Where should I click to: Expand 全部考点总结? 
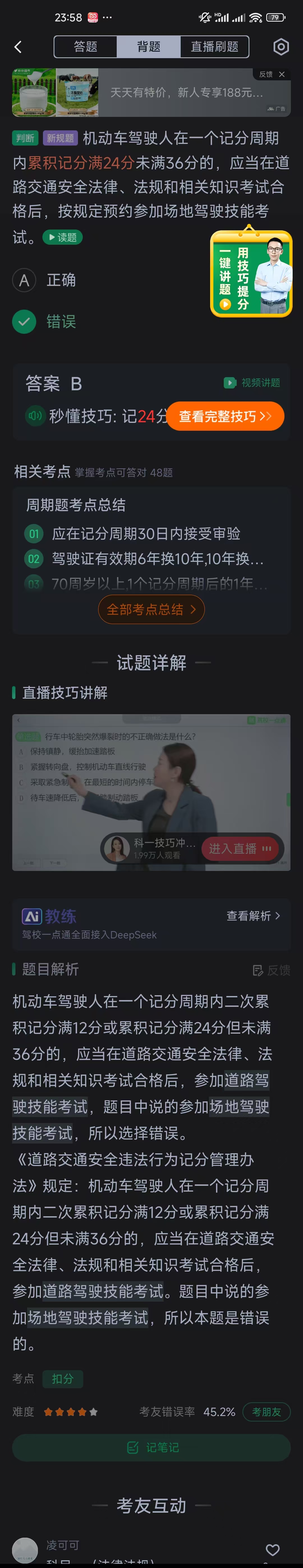151,609
